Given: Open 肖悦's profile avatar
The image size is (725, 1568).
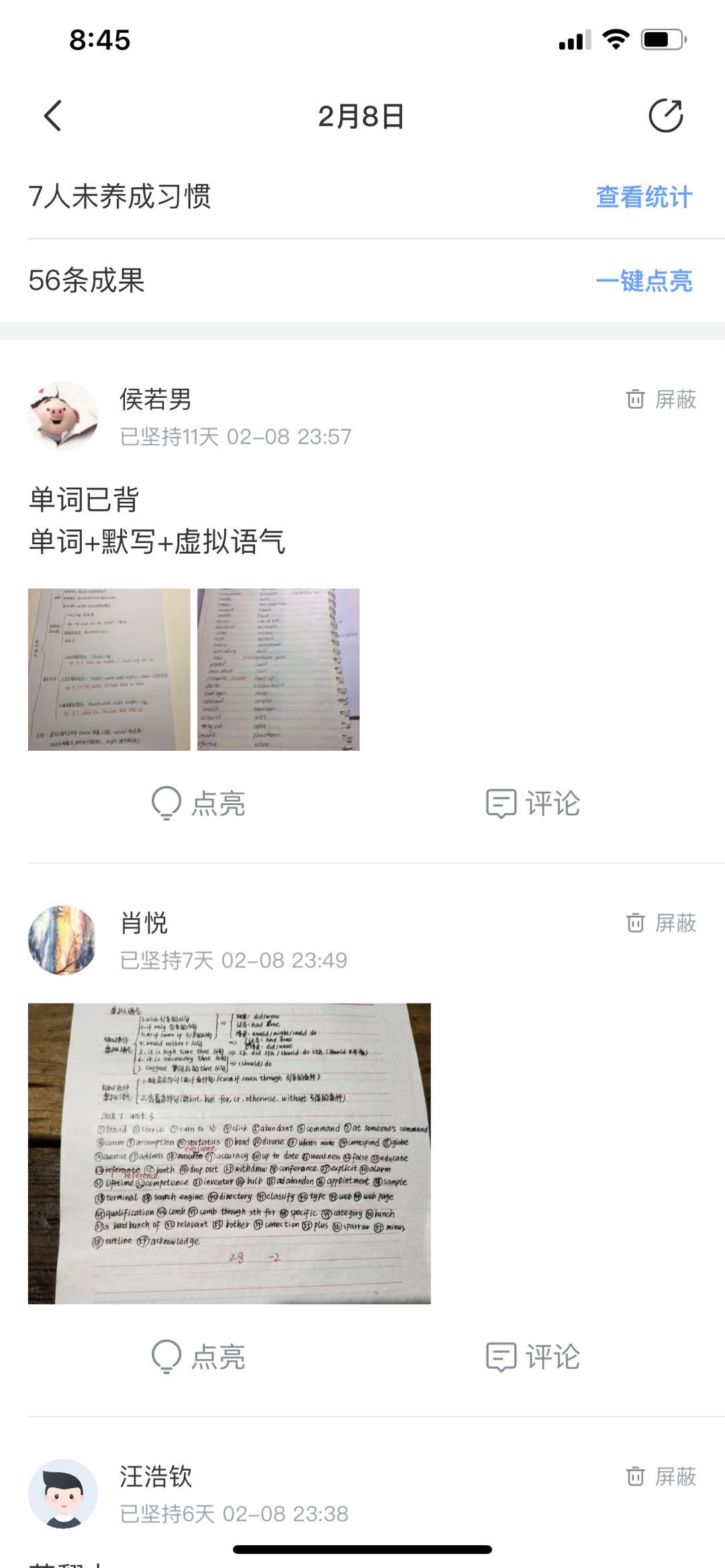Looking at the screenshot, I should pos(63,940).
